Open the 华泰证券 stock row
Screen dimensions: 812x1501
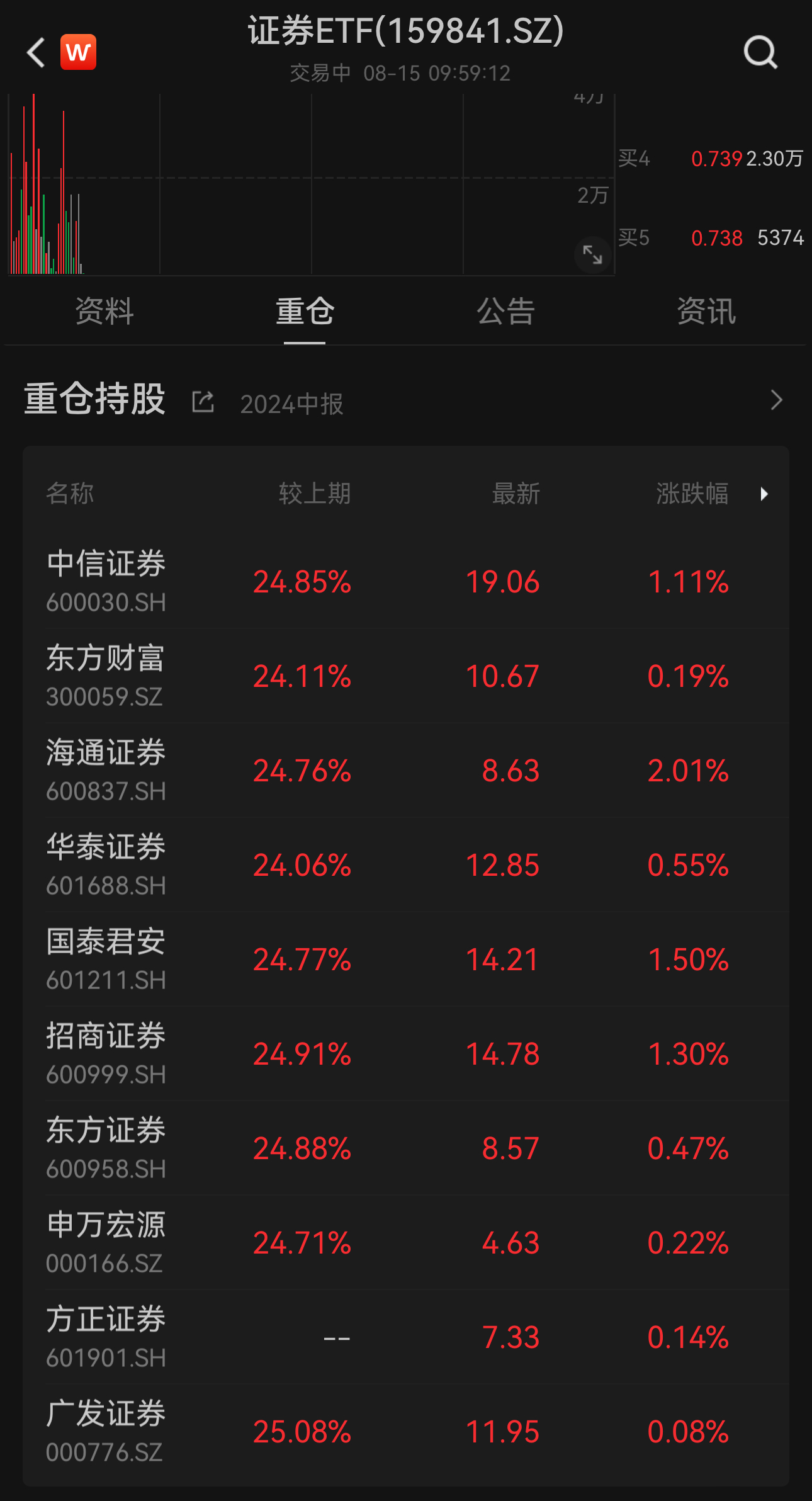tap(405, 864)
